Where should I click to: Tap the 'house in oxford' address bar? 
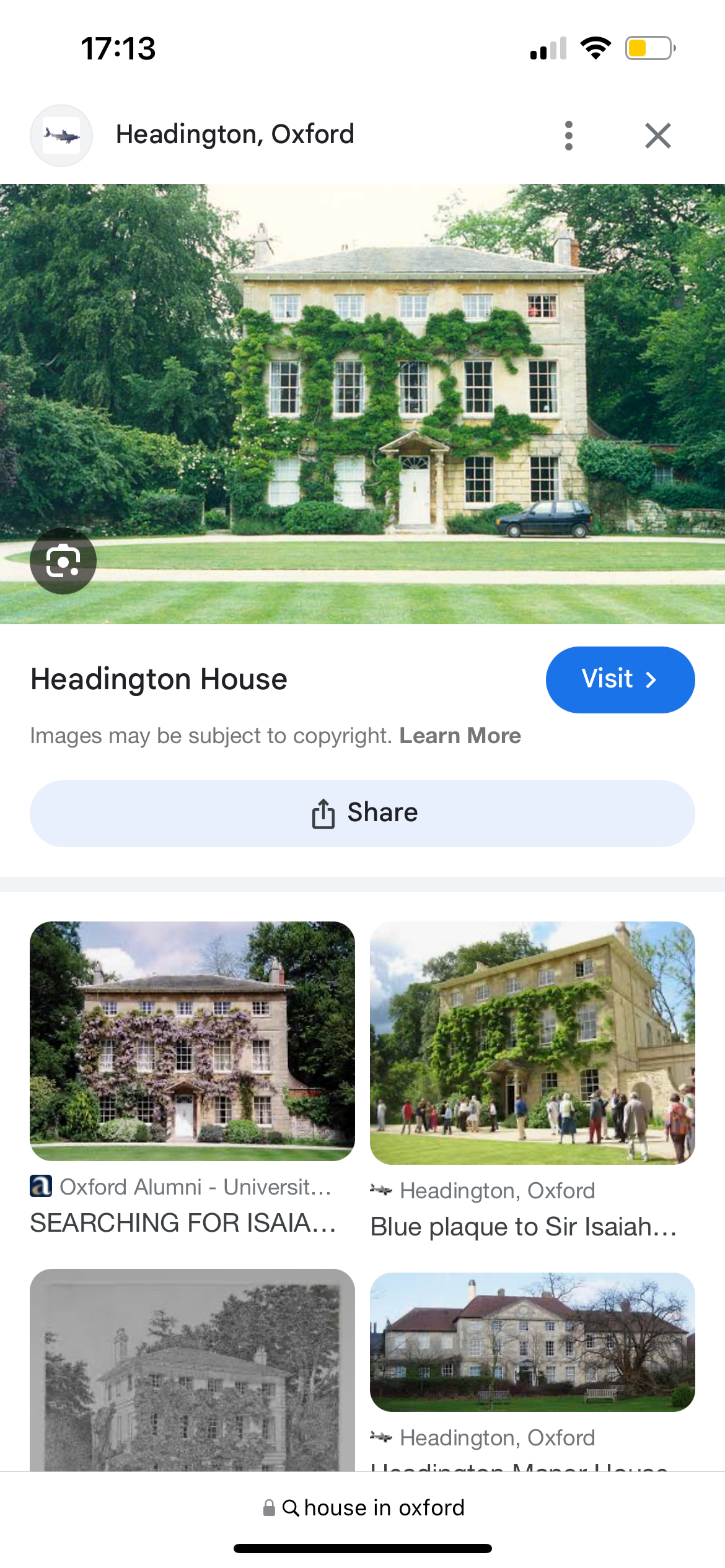click(x=362, y=1507)
